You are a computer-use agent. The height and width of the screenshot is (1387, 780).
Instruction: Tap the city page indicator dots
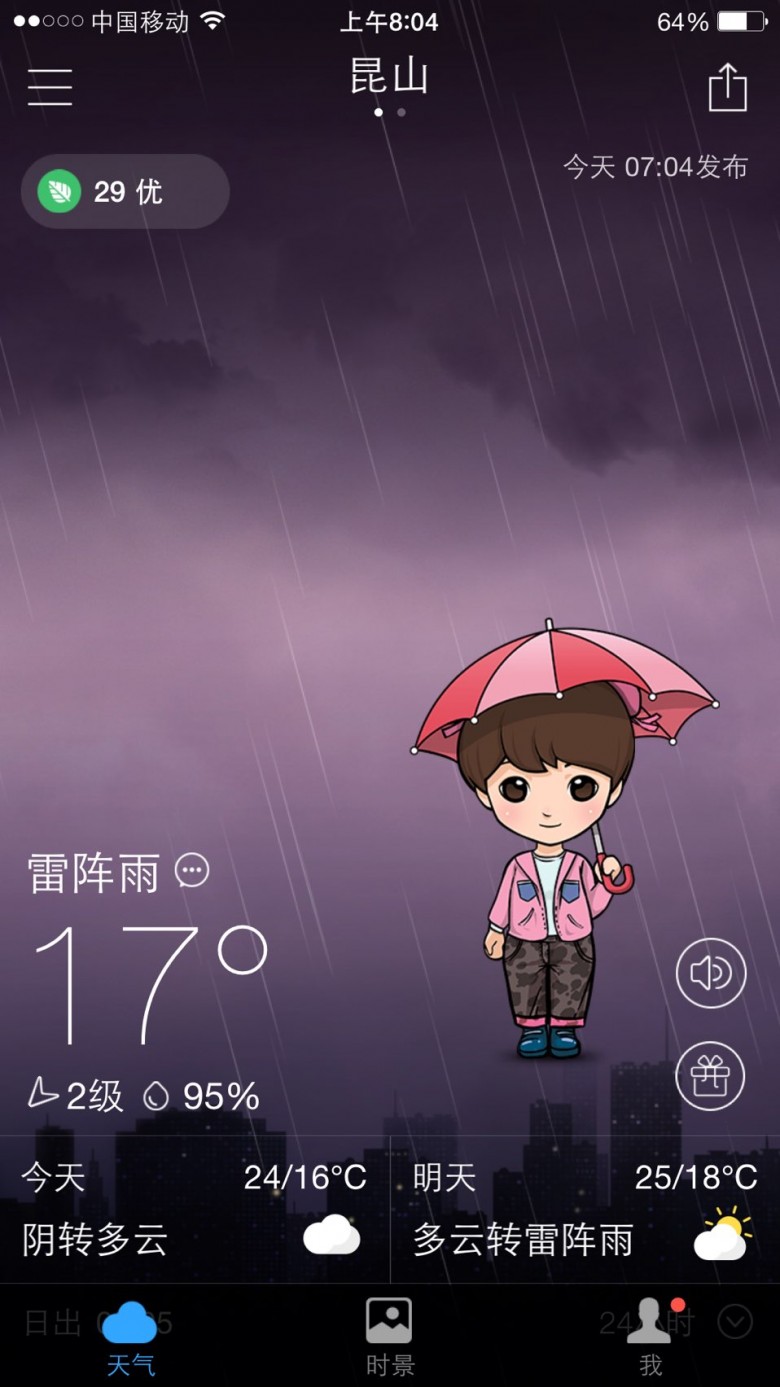[390, 112]
